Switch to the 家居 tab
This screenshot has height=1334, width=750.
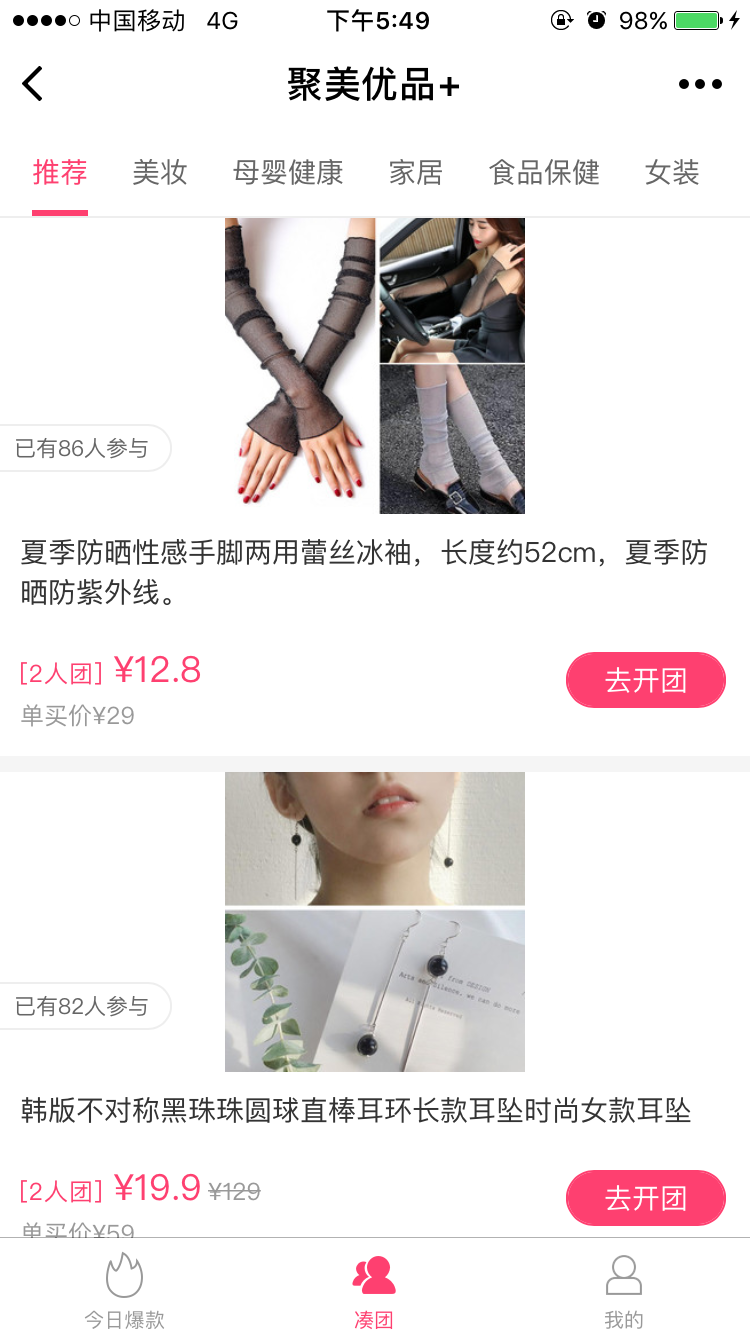(416, 172)
